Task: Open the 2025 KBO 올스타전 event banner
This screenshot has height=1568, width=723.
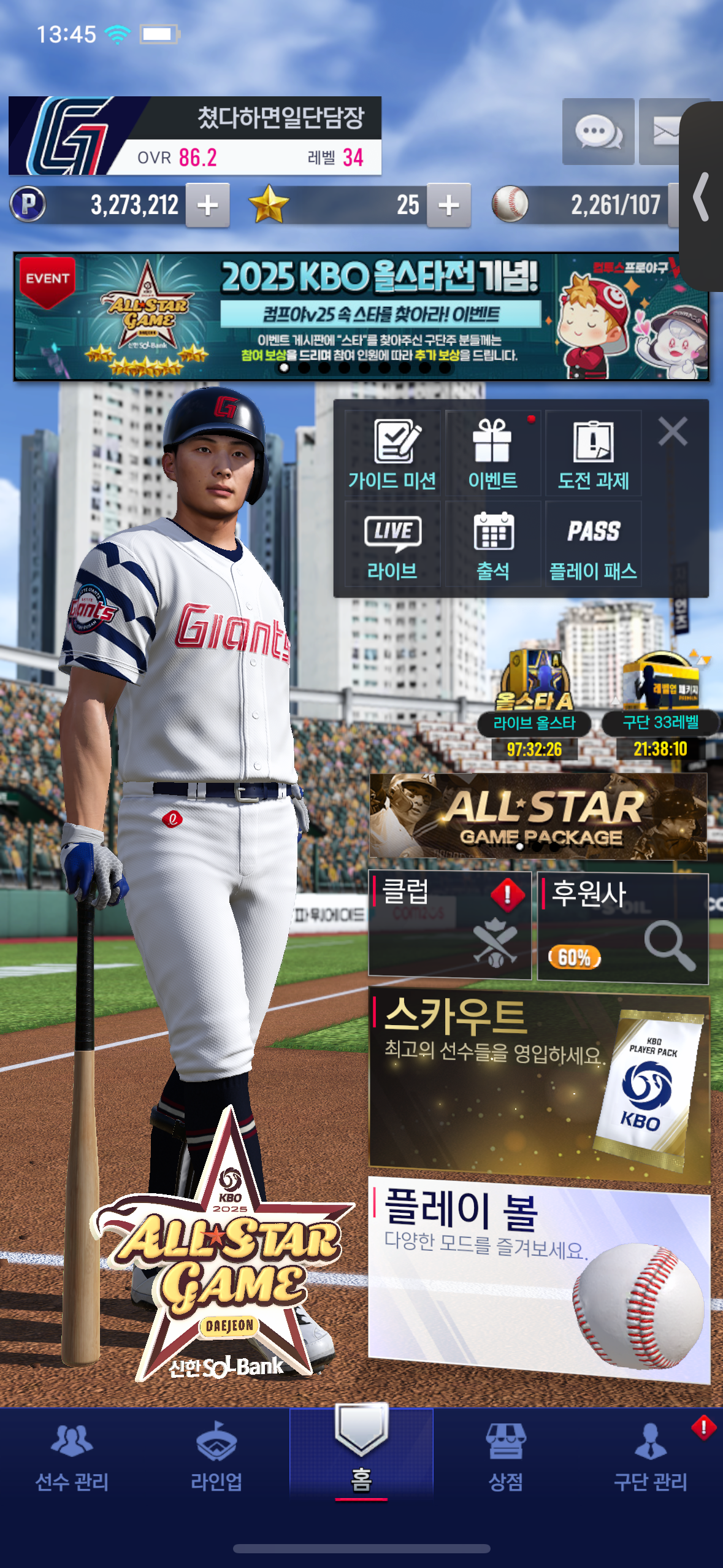Action: tap(361, 317)
